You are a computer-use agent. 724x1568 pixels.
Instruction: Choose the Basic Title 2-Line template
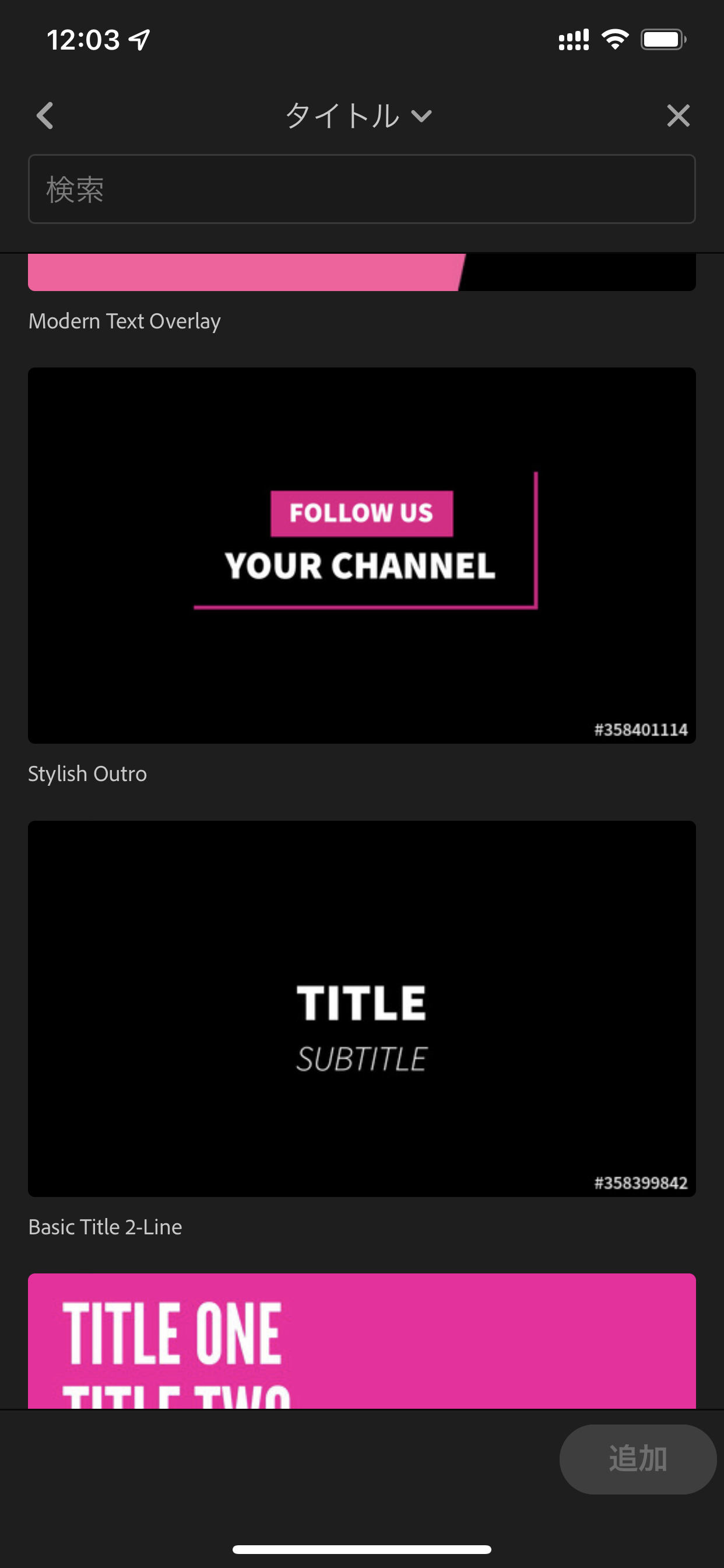(x=361, y=1008)
